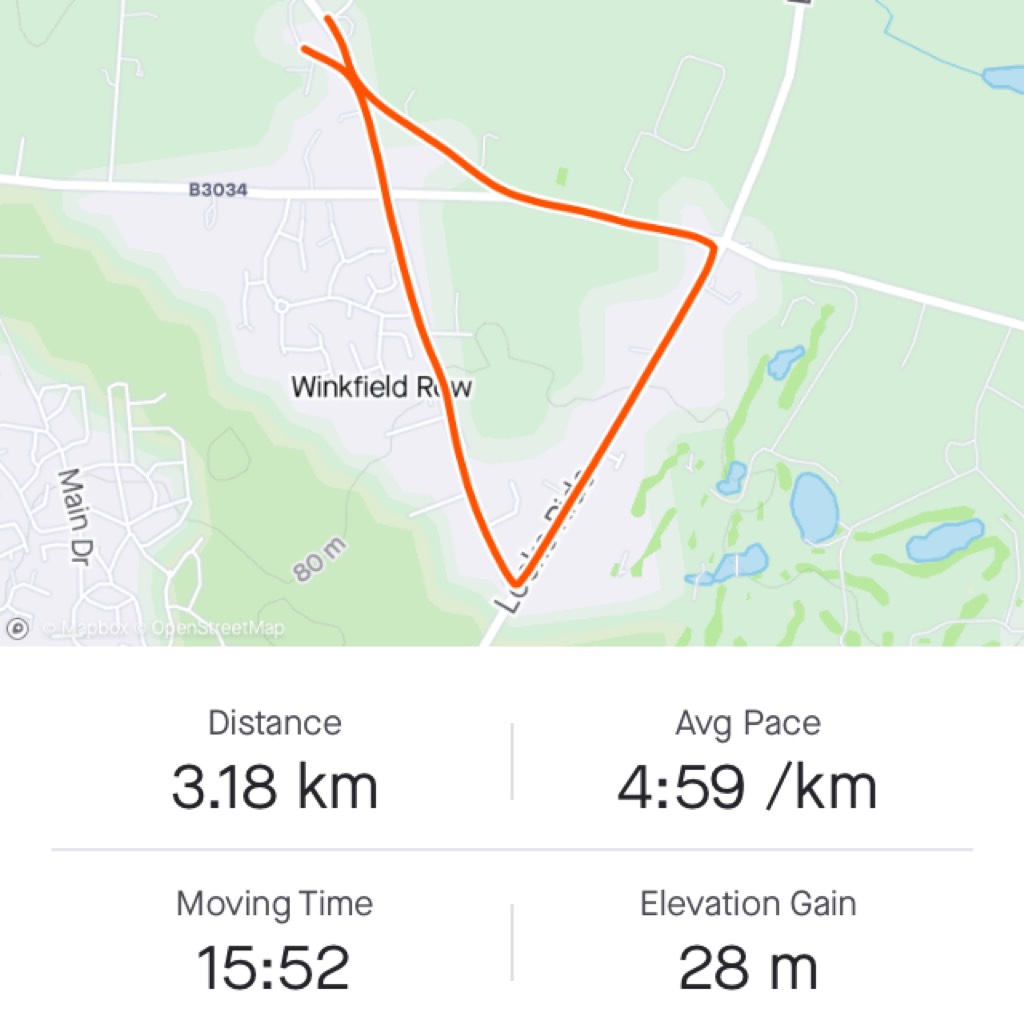Open the Mapbox attribution info icon
Viewport: 1024px width, 1024px height.
[x=17, y=629]
